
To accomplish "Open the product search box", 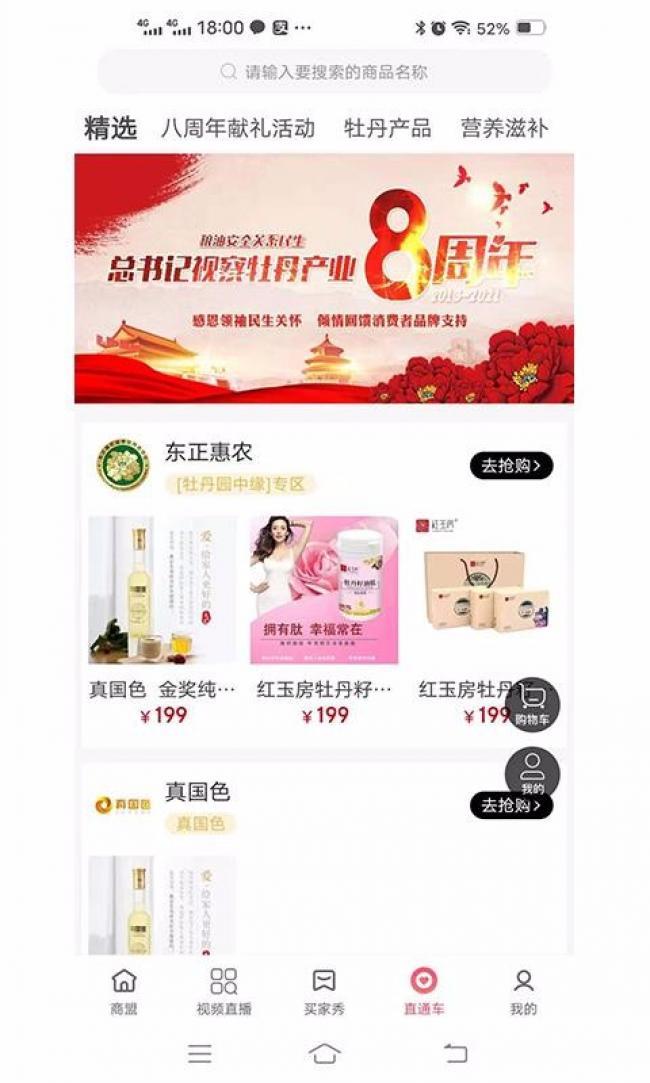I will [x=324, y=72].
